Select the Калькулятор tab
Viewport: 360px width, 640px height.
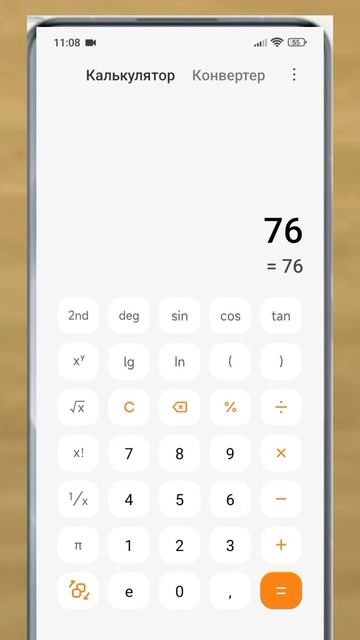pos(130,76)
